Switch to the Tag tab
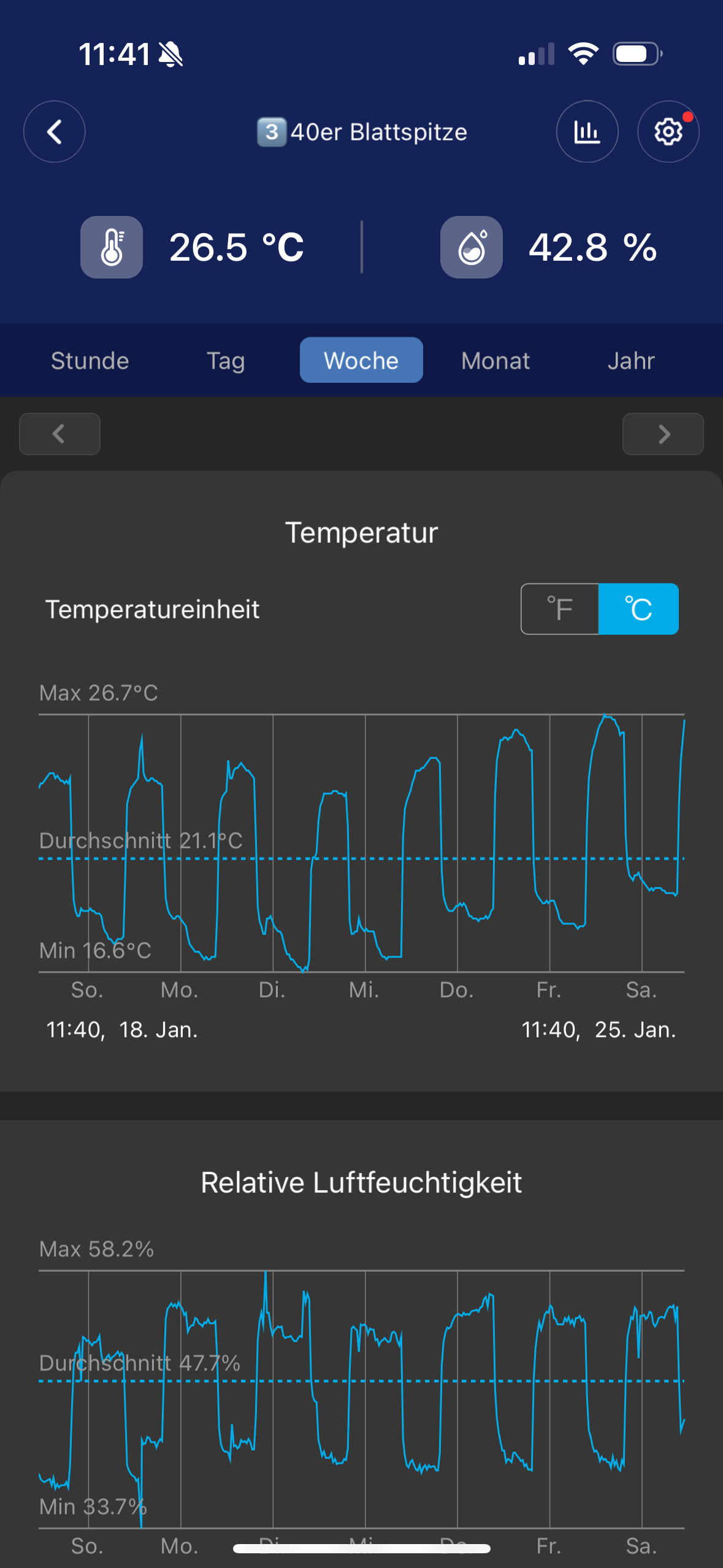This screenshot has width=723, height=1568. (x=226, y=361)
